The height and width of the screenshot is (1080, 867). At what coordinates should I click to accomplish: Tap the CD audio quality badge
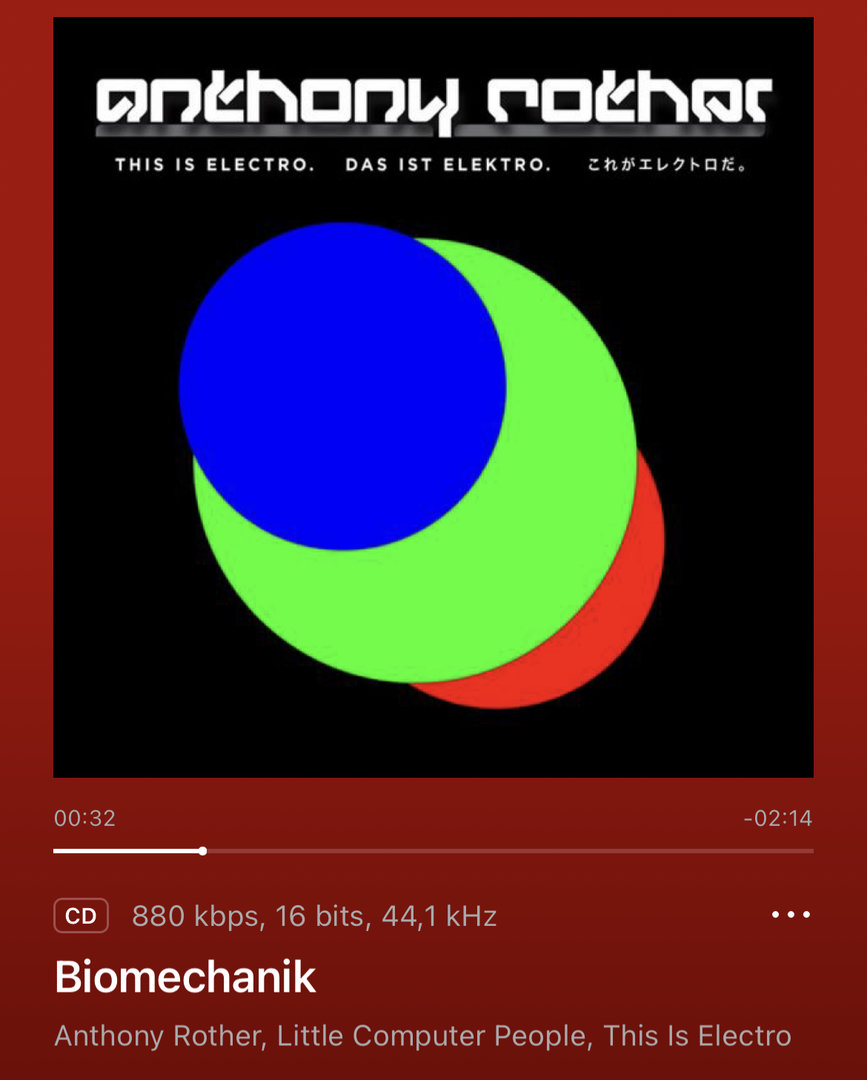(81, 916)
